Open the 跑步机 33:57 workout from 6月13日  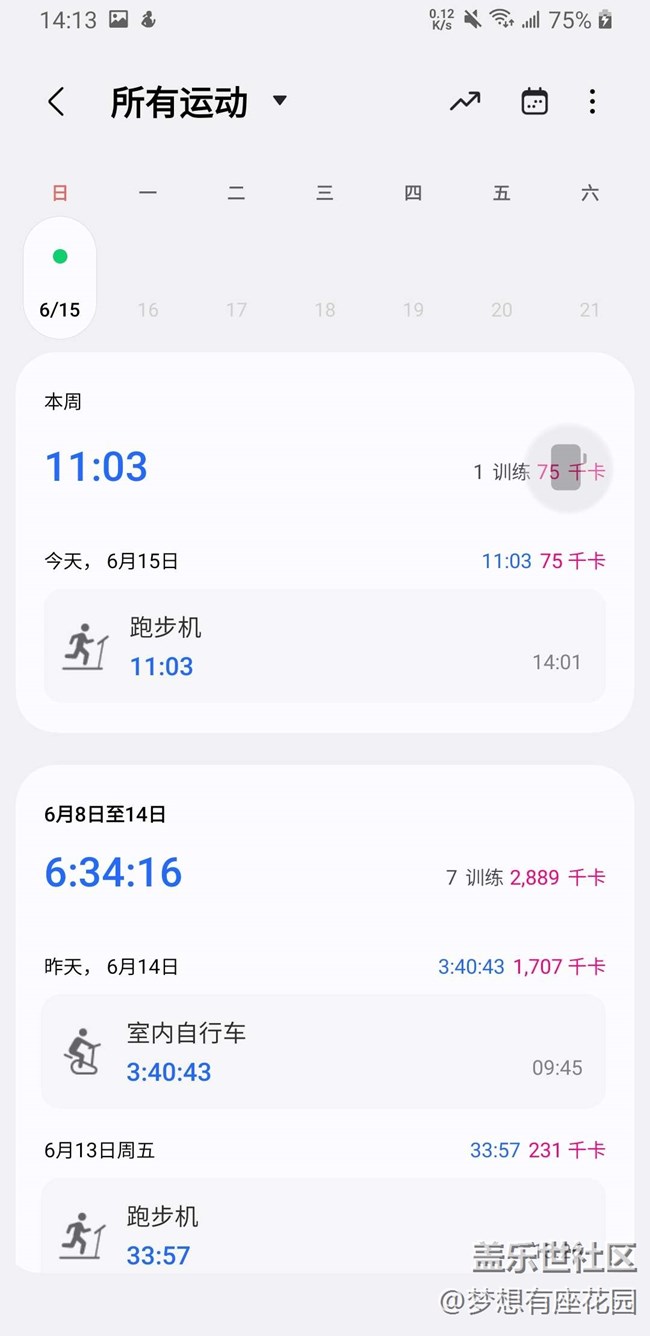[x=323, y=1226]
